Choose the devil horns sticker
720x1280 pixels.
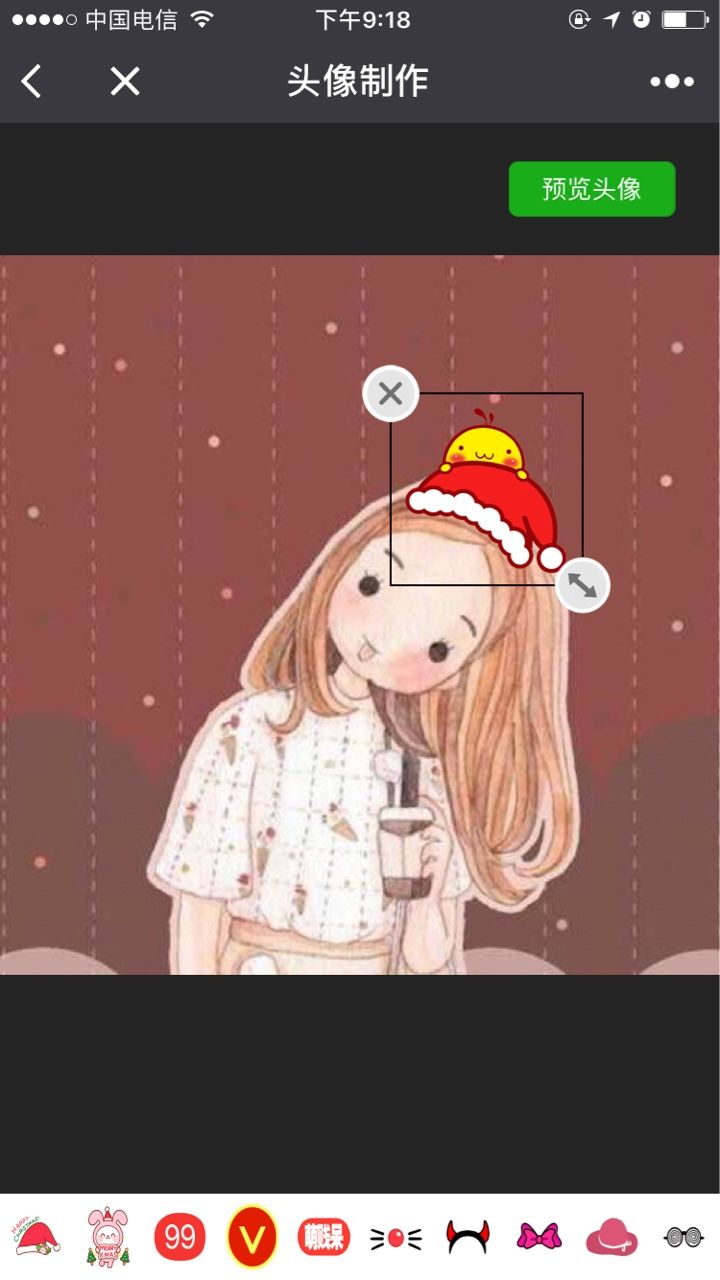pyautogui.click(x=468, y=1237)
